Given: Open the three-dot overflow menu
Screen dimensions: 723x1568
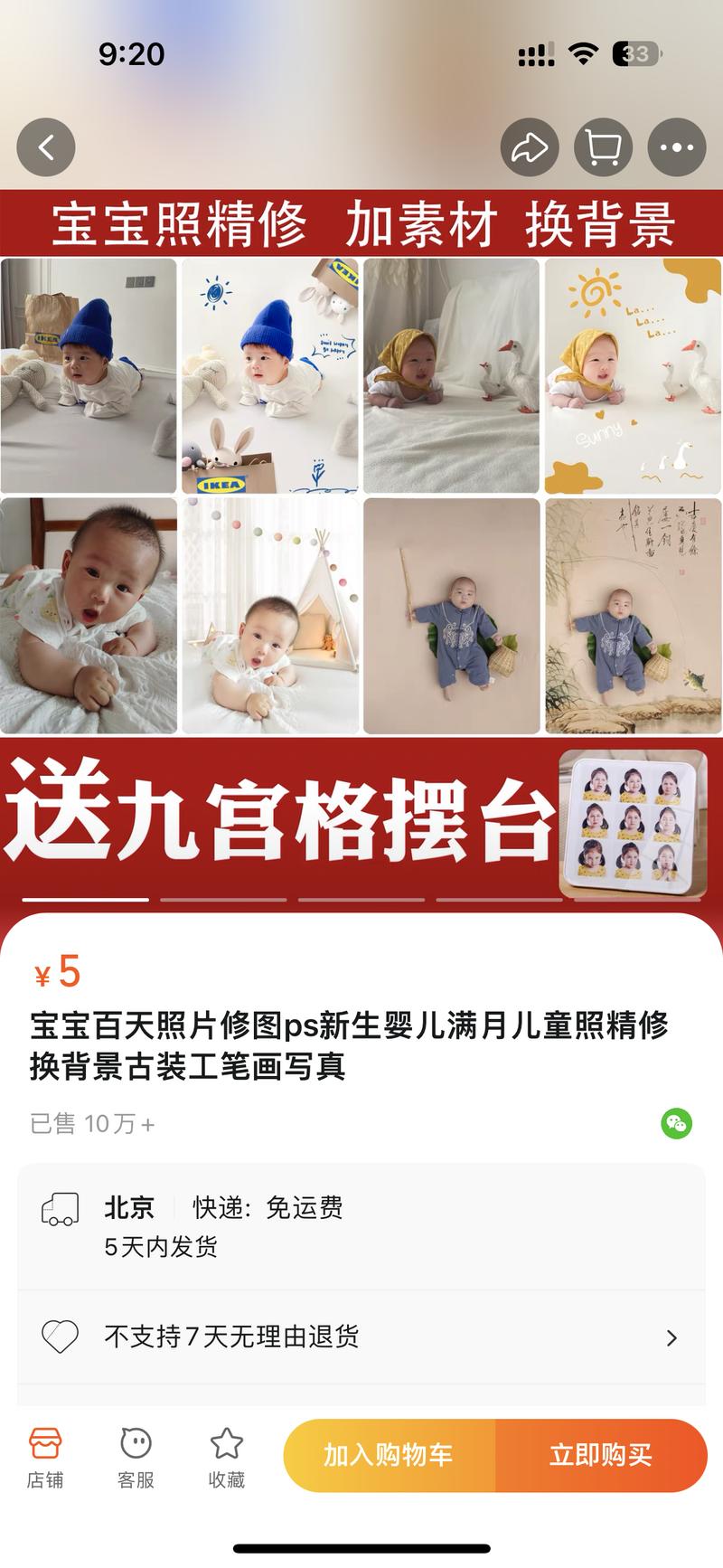Looking at the screenshot, I should click(x=677, y=147).
